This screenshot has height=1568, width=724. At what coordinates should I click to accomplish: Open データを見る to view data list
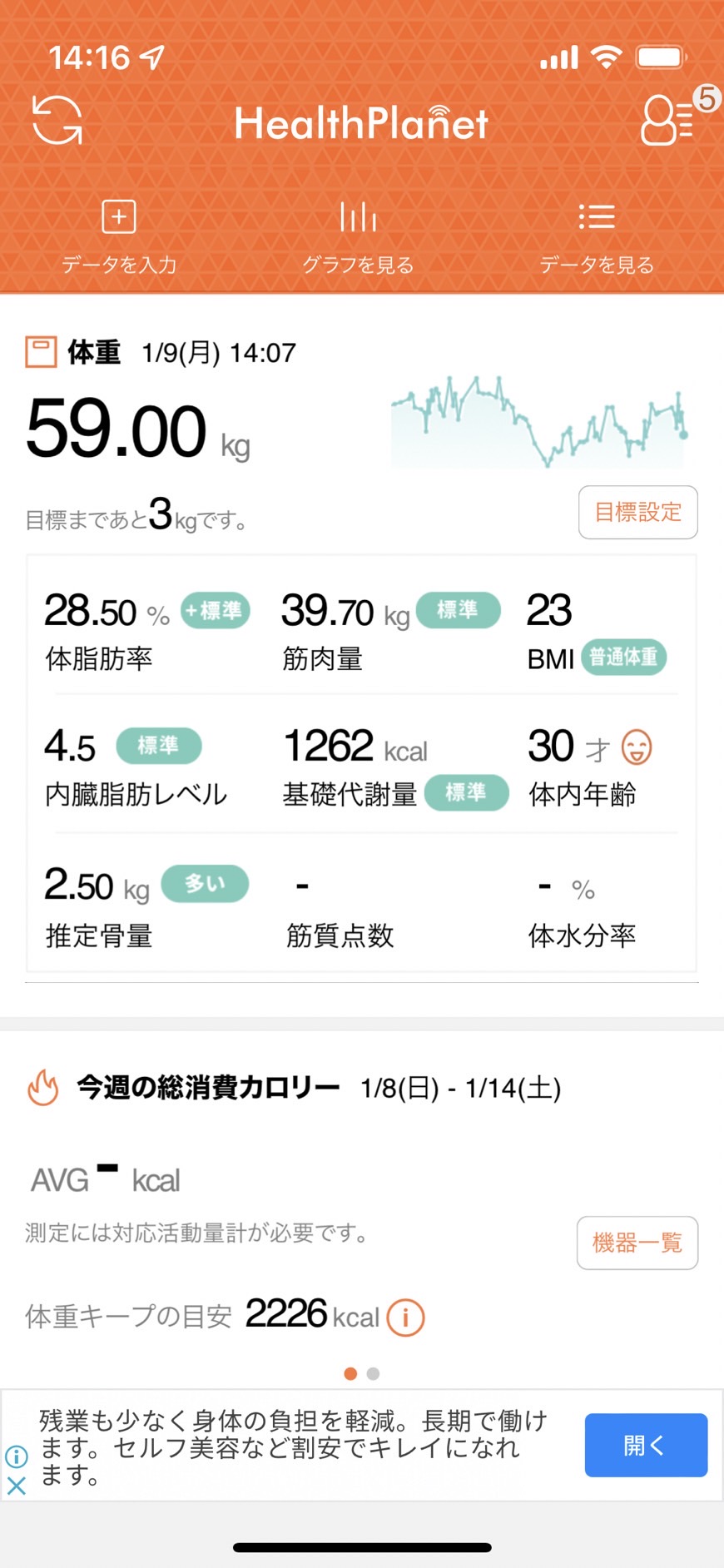coord(597,238)
